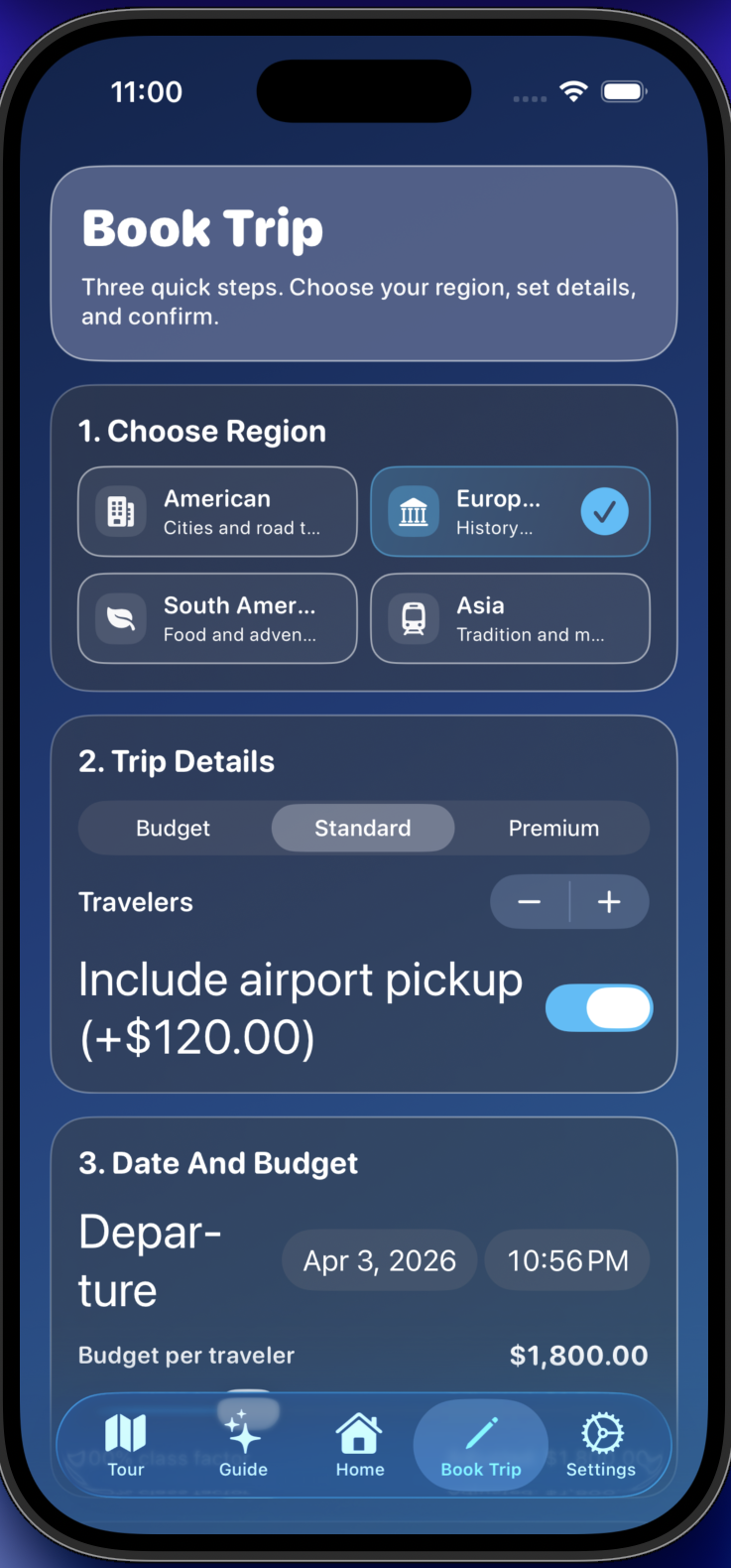Open Settings using the gear icon
The height and width of the screenshot is (1568, 731).
point(600,1434)
